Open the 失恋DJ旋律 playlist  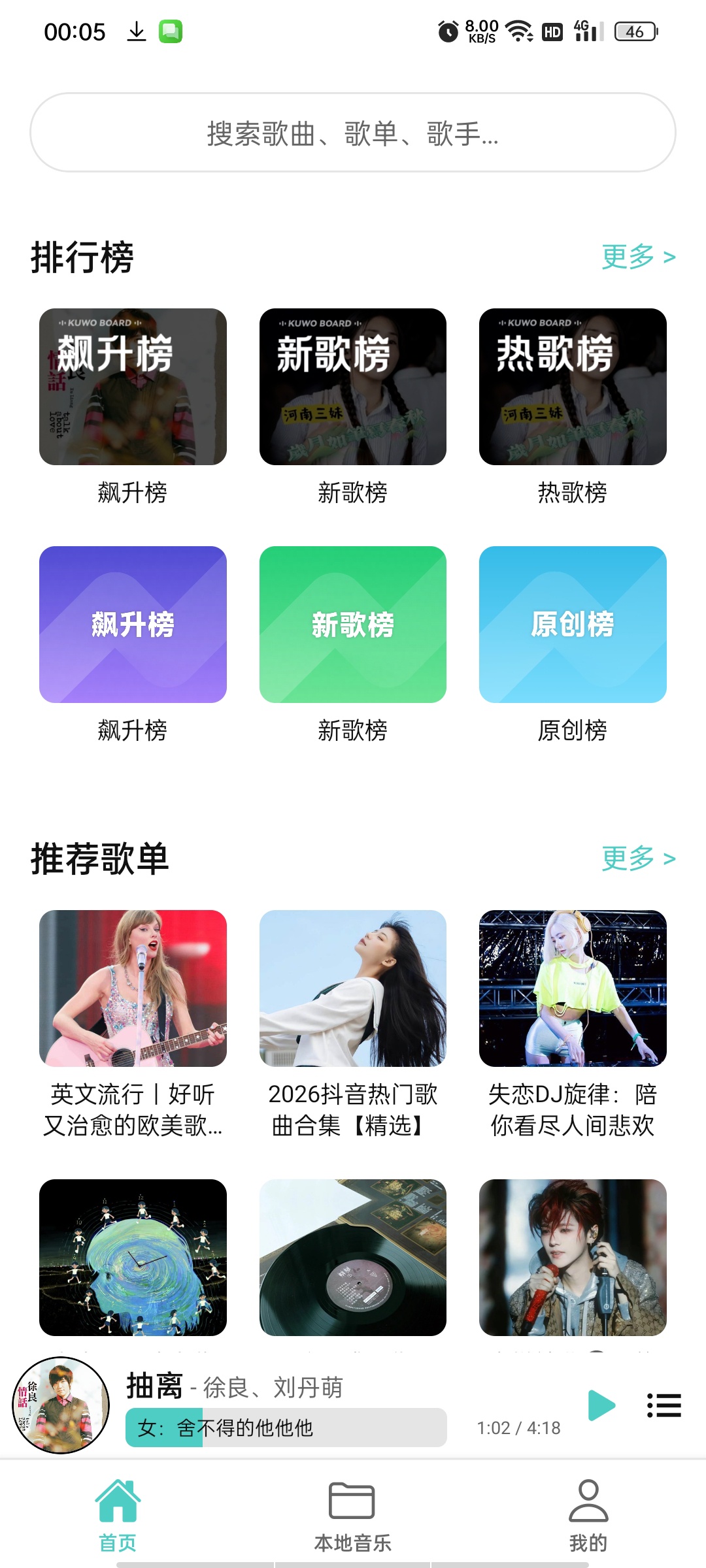(x=573, y=988)
